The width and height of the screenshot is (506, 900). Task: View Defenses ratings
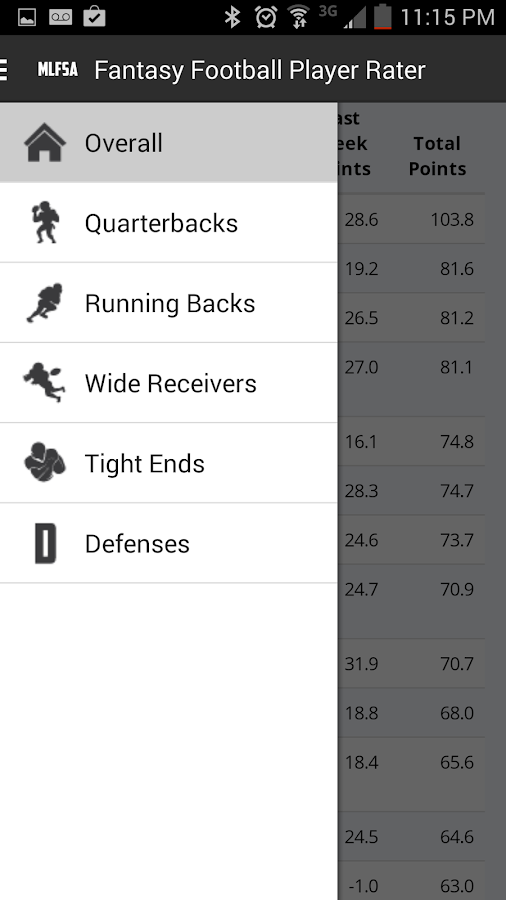[x=169, y=544]
